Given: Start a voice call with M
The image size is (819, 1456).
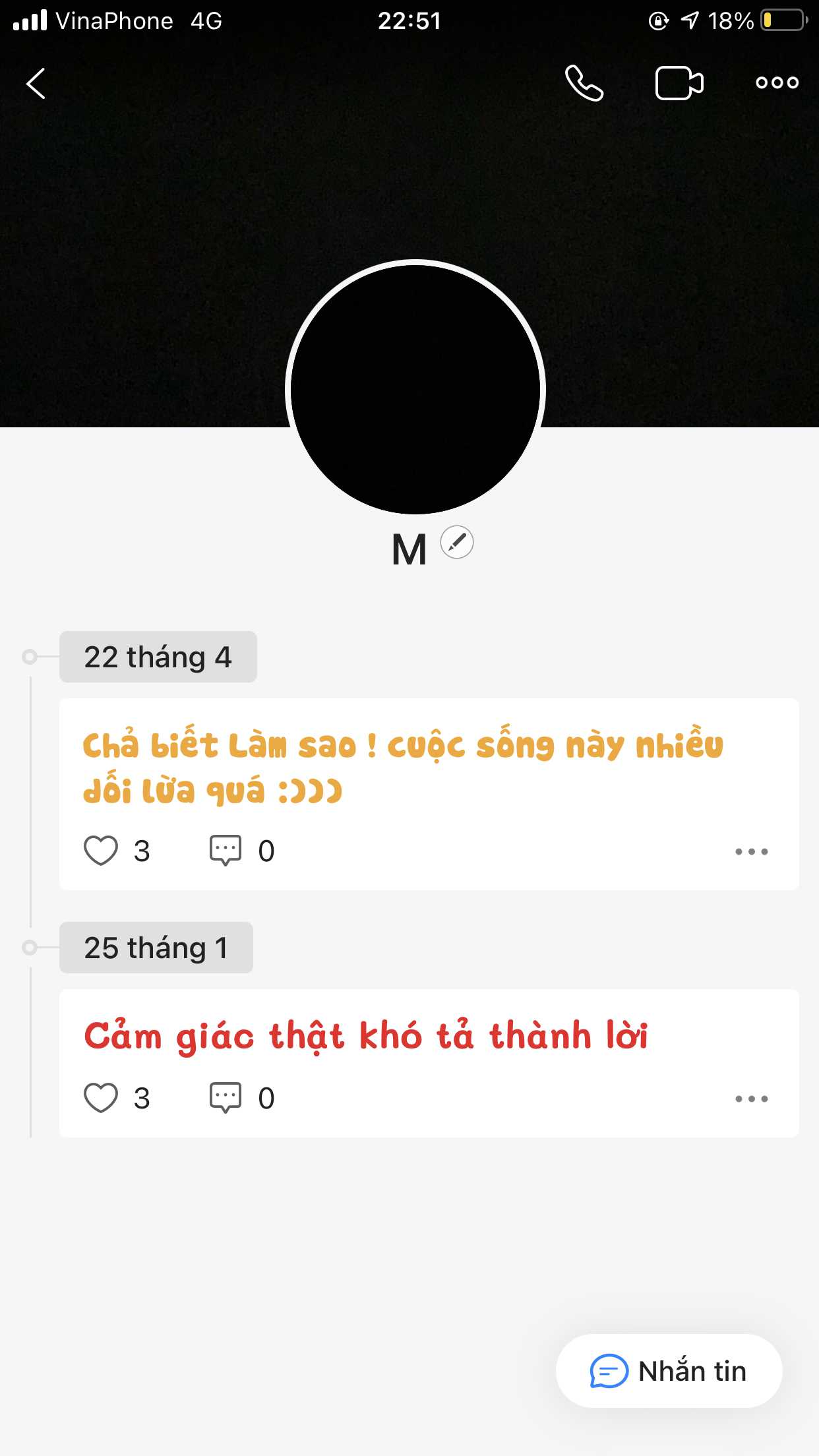Looking at the screenshot, I should (584, 83).
